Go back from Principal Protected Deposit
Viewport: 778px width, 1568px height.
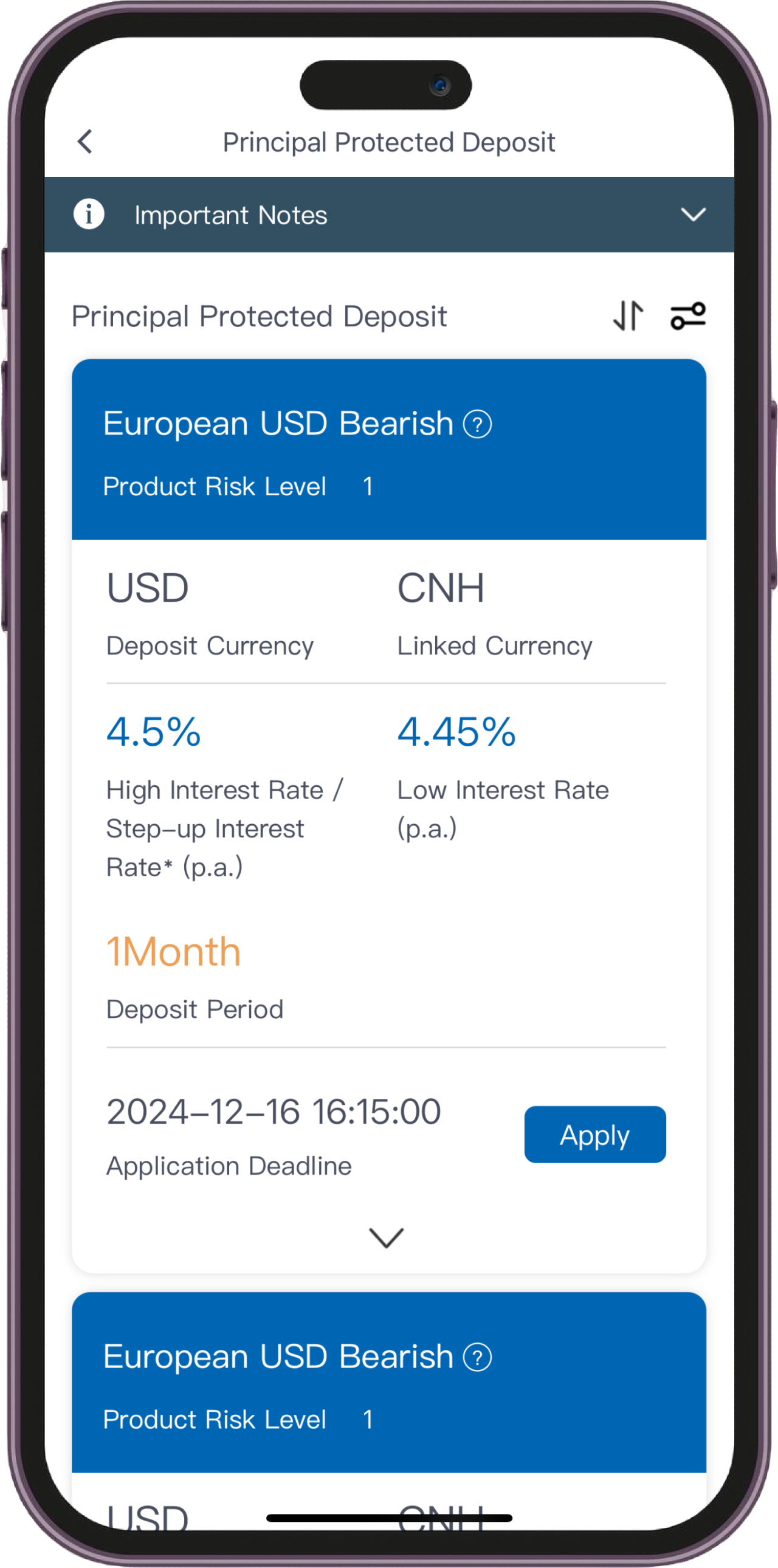(x=85, y=142)
